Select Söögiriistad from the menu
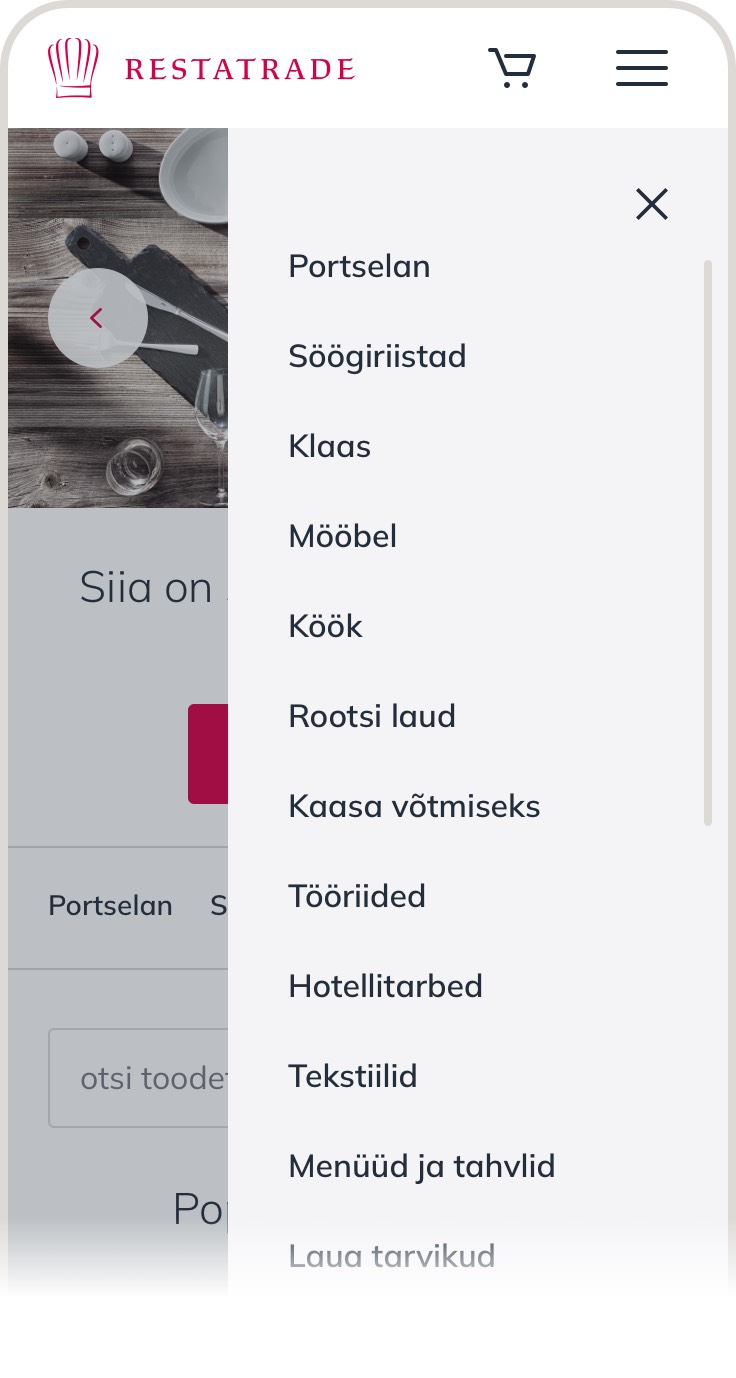Image resolution: width=736 pixels, height=1378 pixels. tap(378, 356)
